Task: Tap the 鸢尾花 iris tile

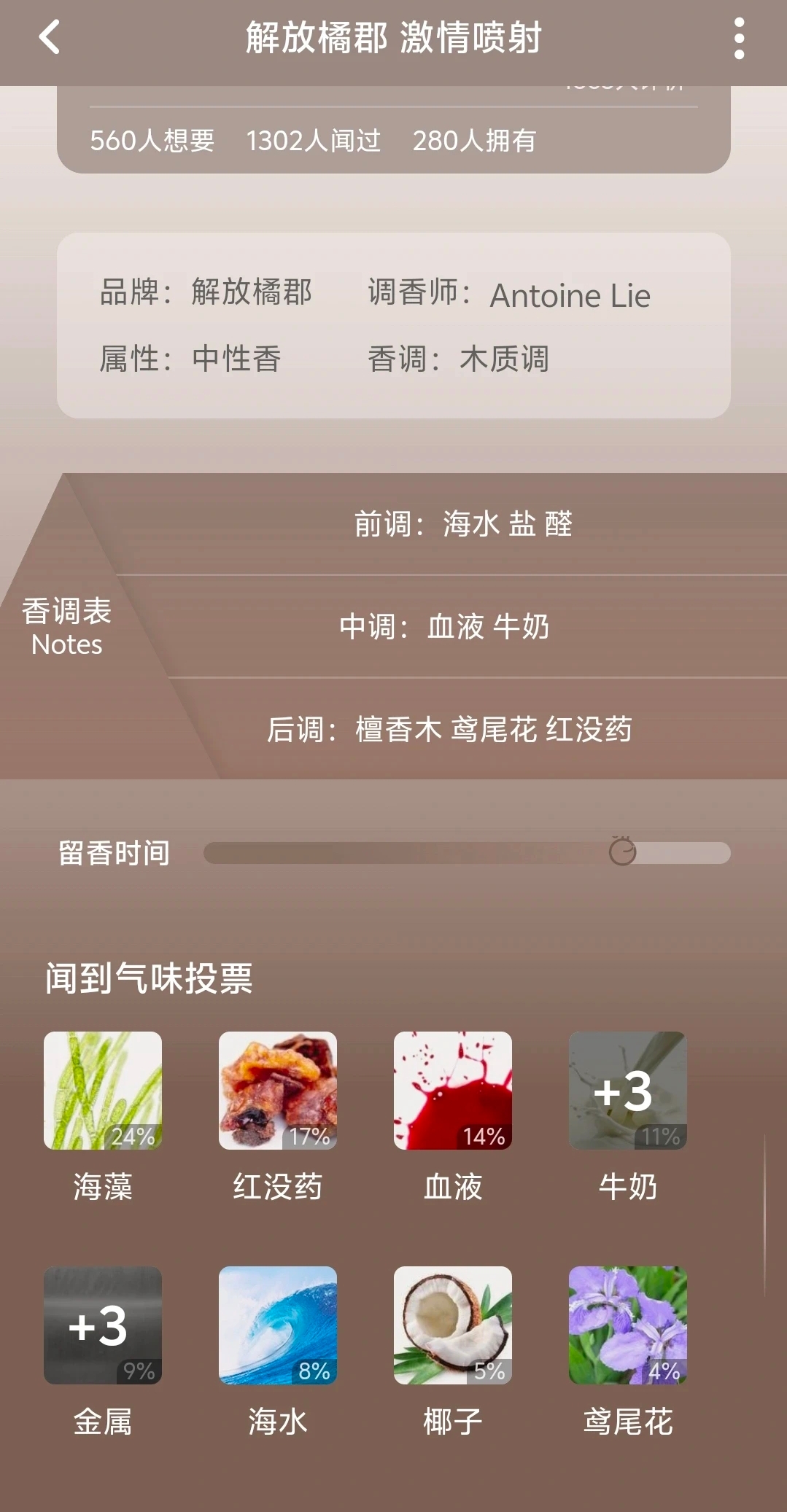Action: click(x=628, y=1325)
